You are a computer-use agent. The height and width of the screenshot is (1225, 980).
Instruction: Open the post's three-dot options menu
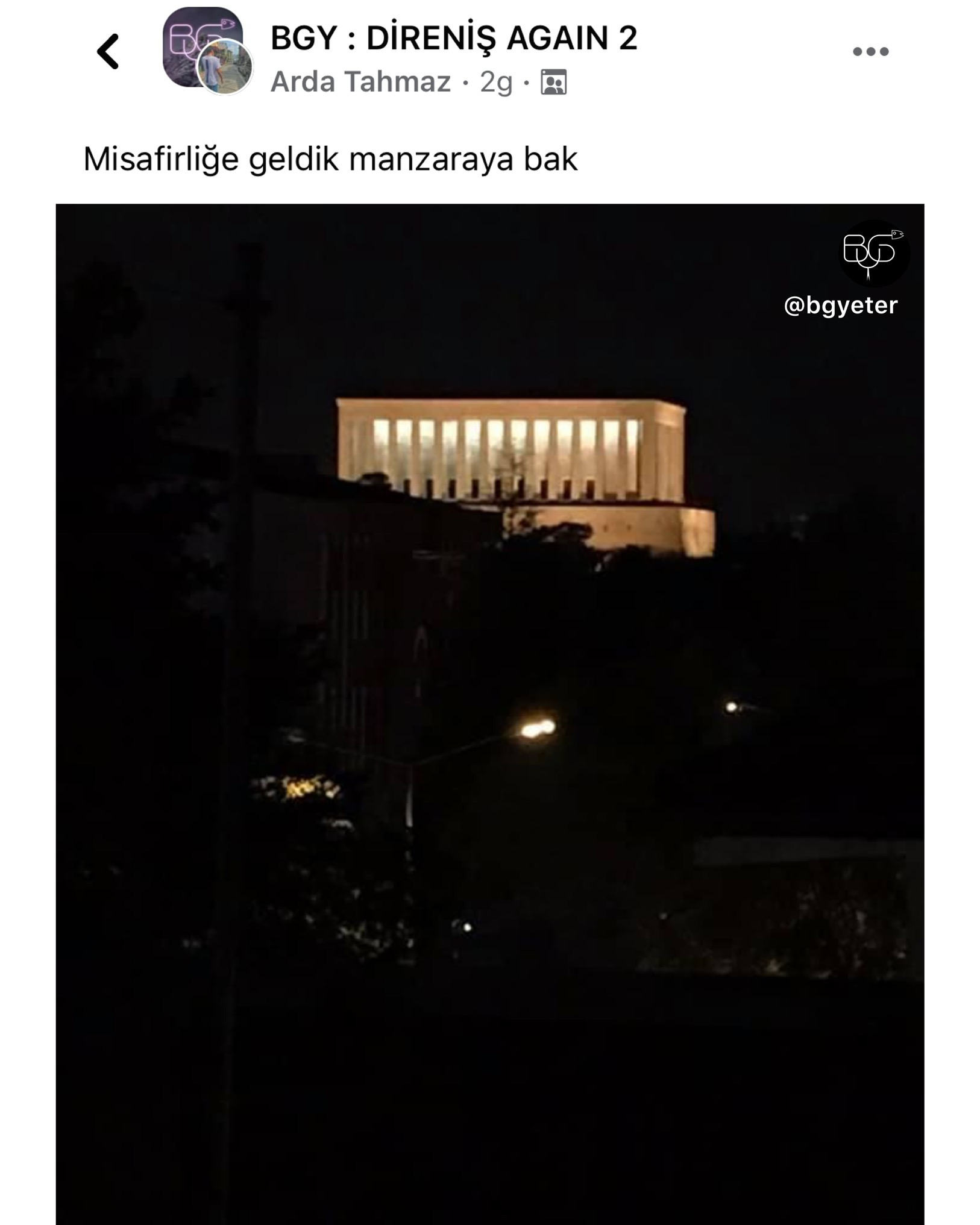coord(870,52)
